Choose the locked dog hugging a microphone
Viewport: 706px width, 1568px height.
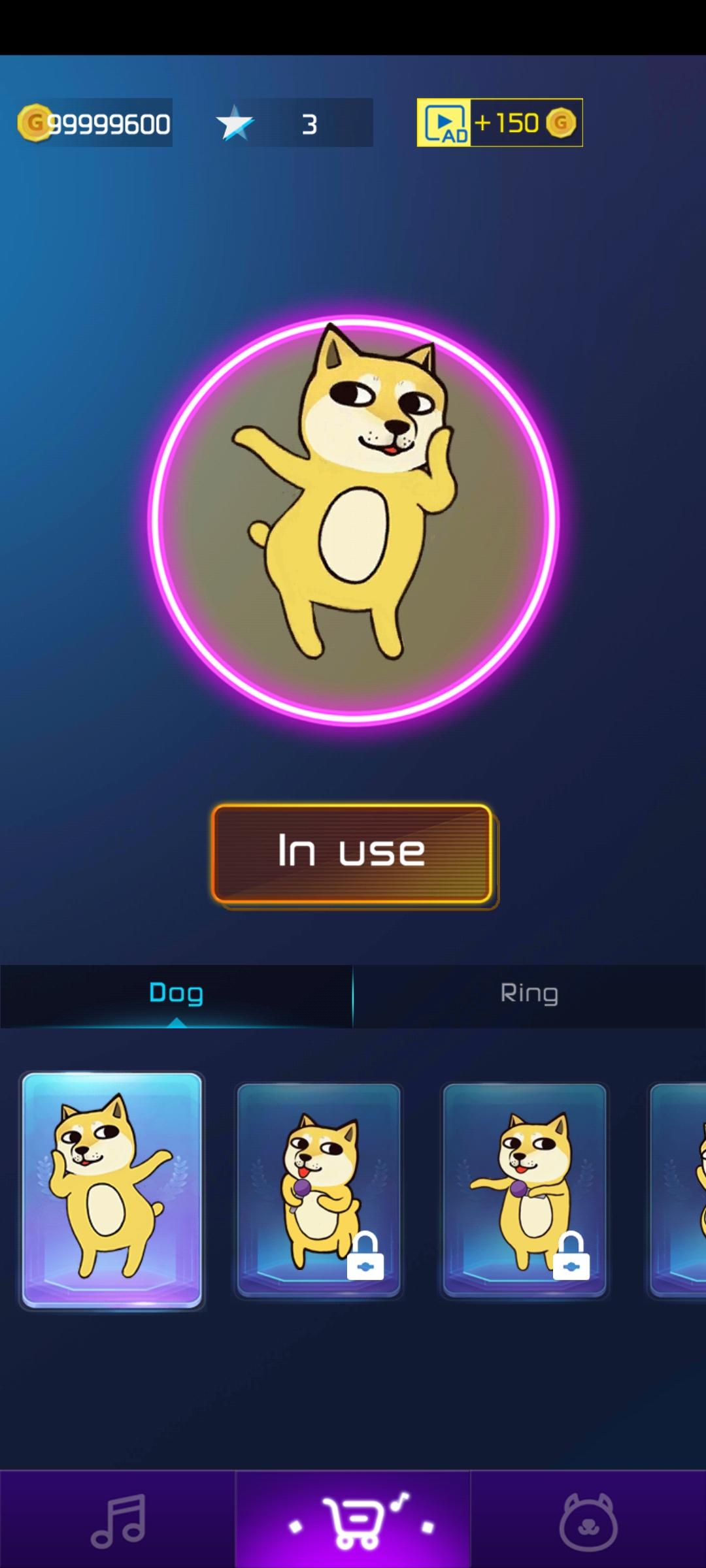pyautogui.click(x=318, y=1189)
